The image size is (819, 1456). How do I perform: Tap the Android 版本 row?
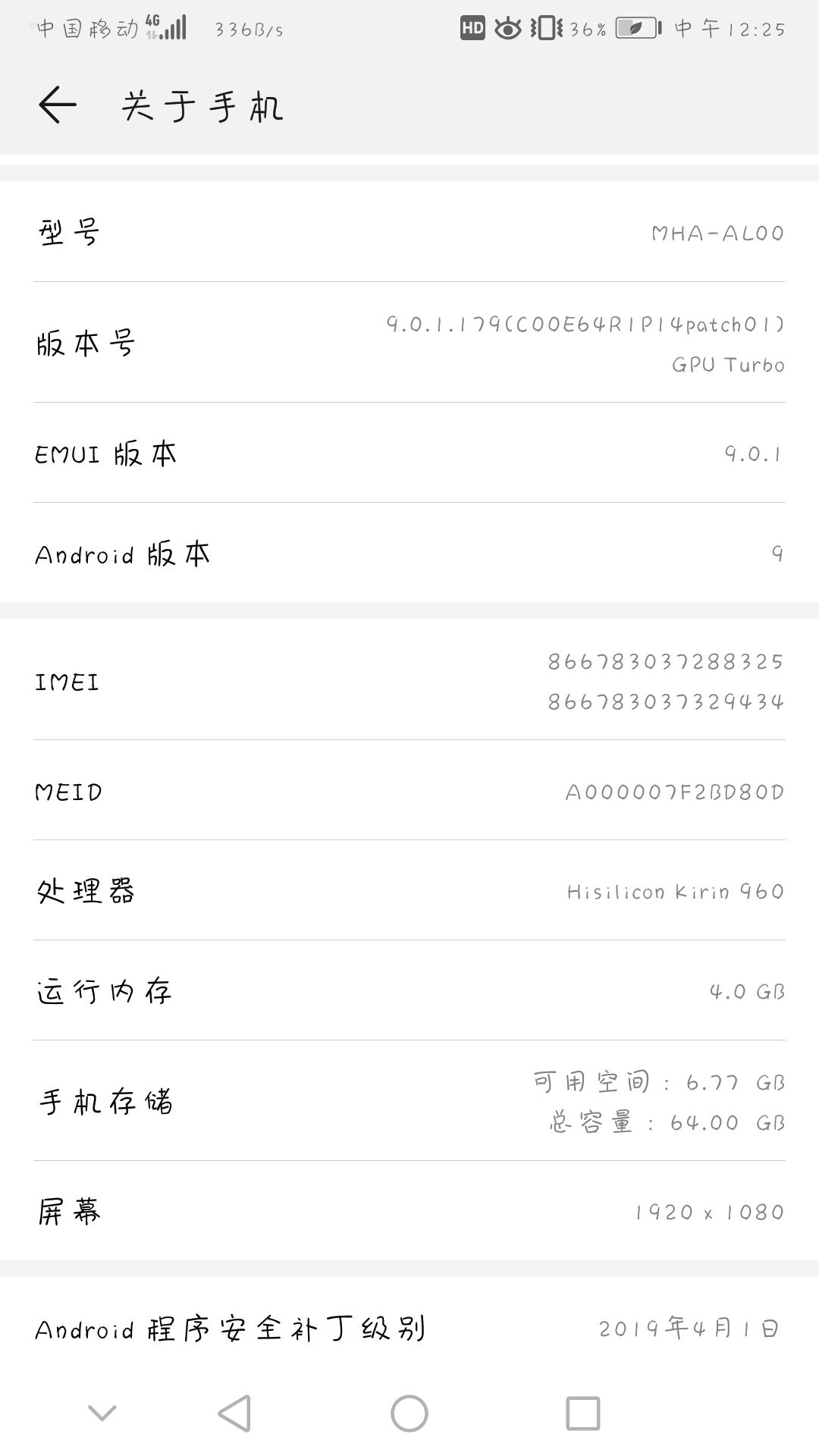tap(409, 554)
